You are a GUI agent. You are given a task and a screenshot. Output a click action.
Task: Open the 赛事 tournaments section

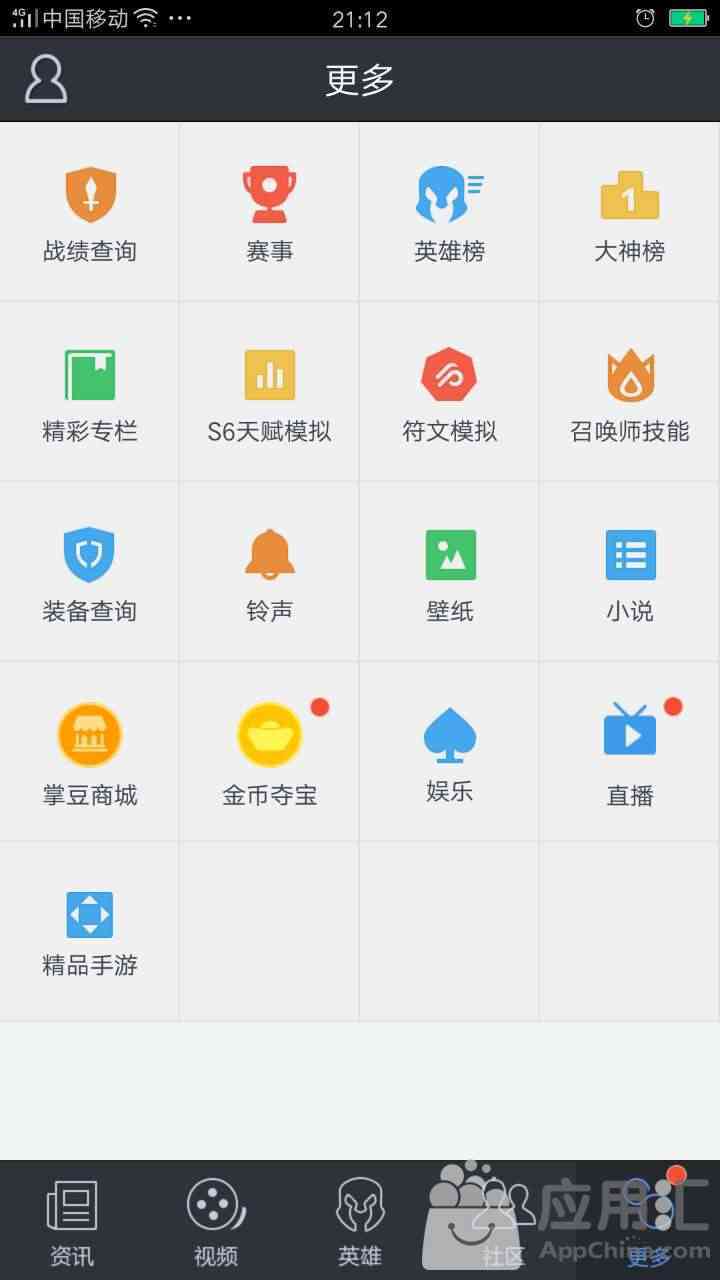pyautogui.click(x=270, y=212)
